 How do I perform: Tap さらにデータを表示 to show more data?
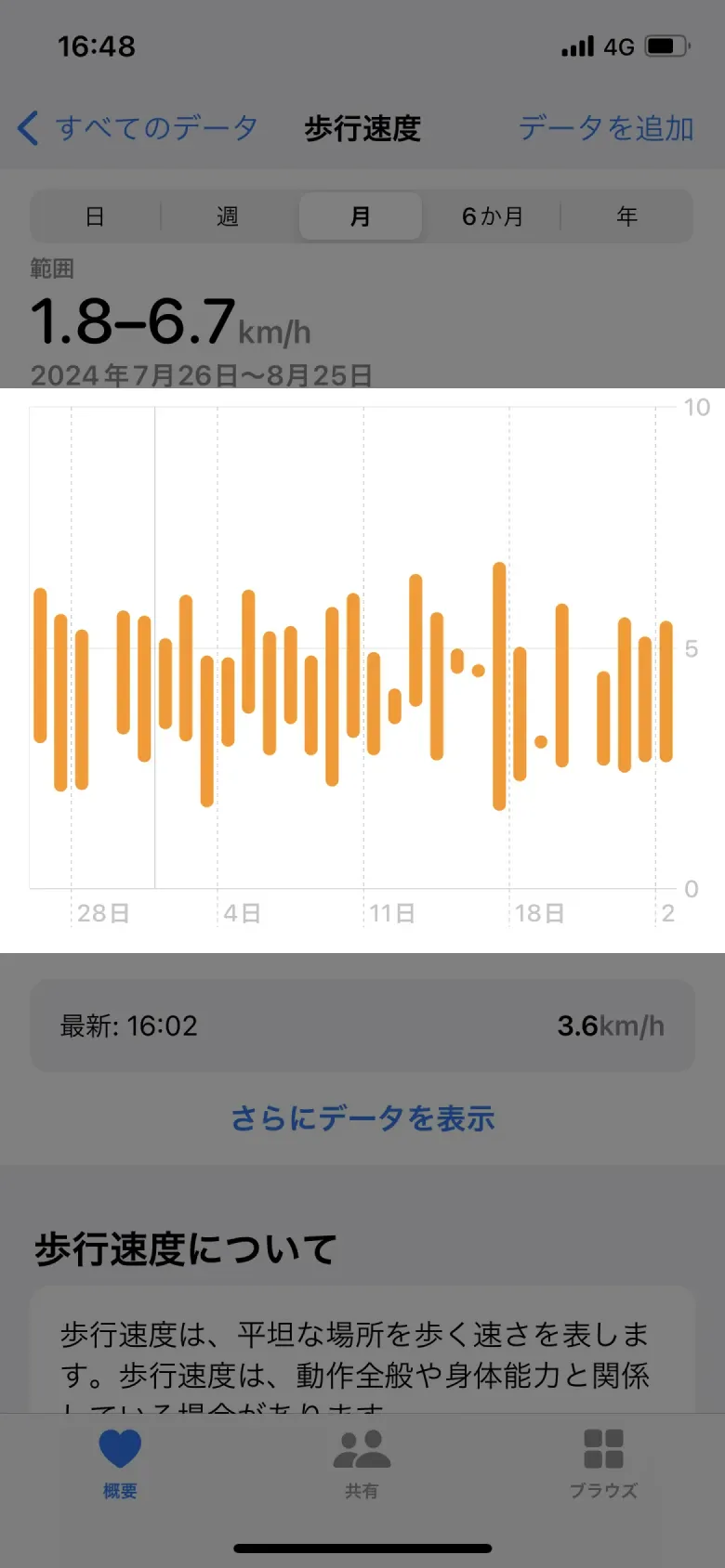click(x=362, y=1118)
